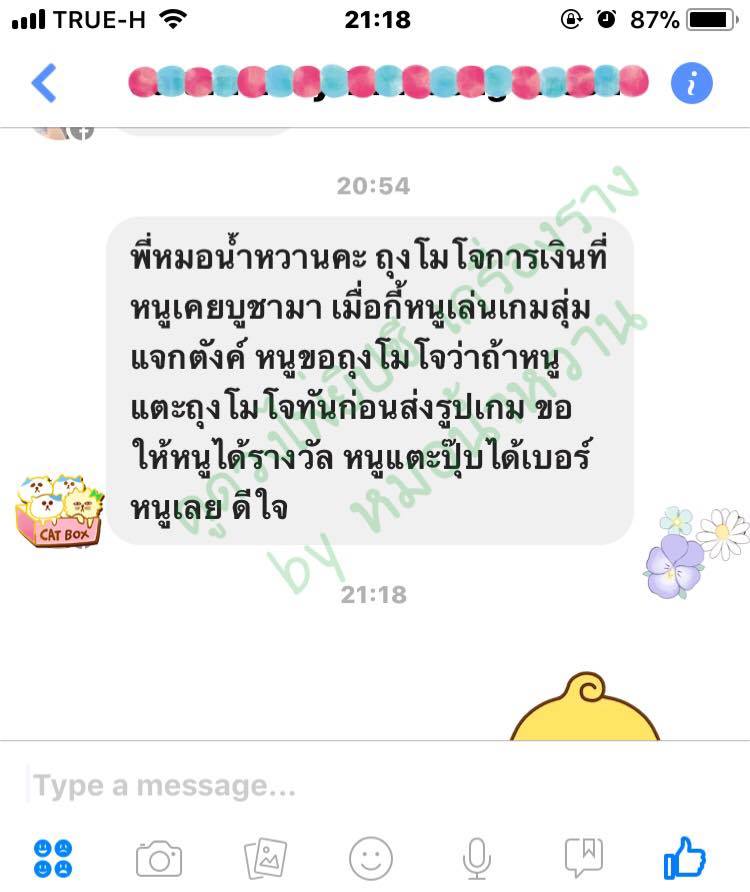Open the emoji and sticker picker
The height and width of the screenshot is (892, 750).
coord(371,858)
